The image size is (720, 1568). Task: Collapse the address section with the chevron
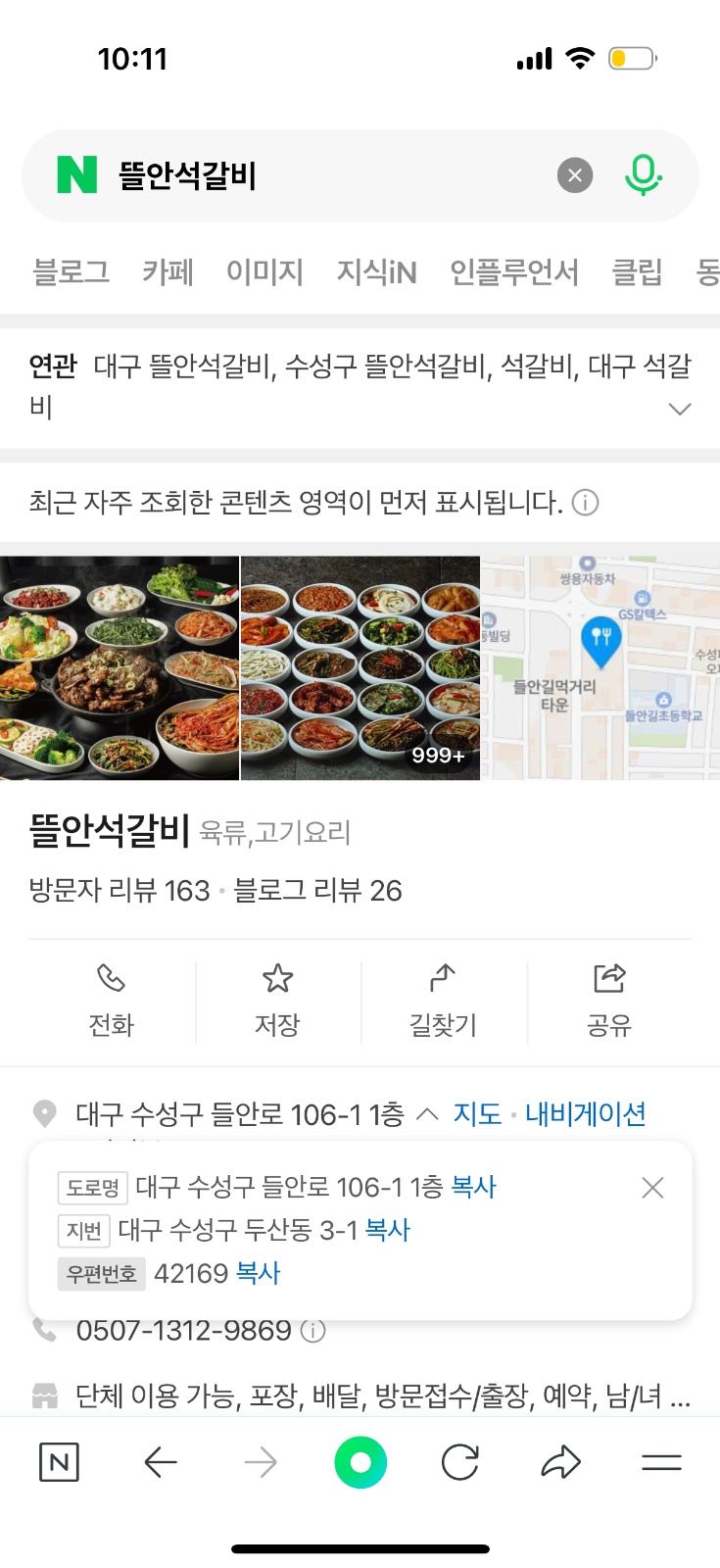pyautogui.click(x=427, y=1113)
